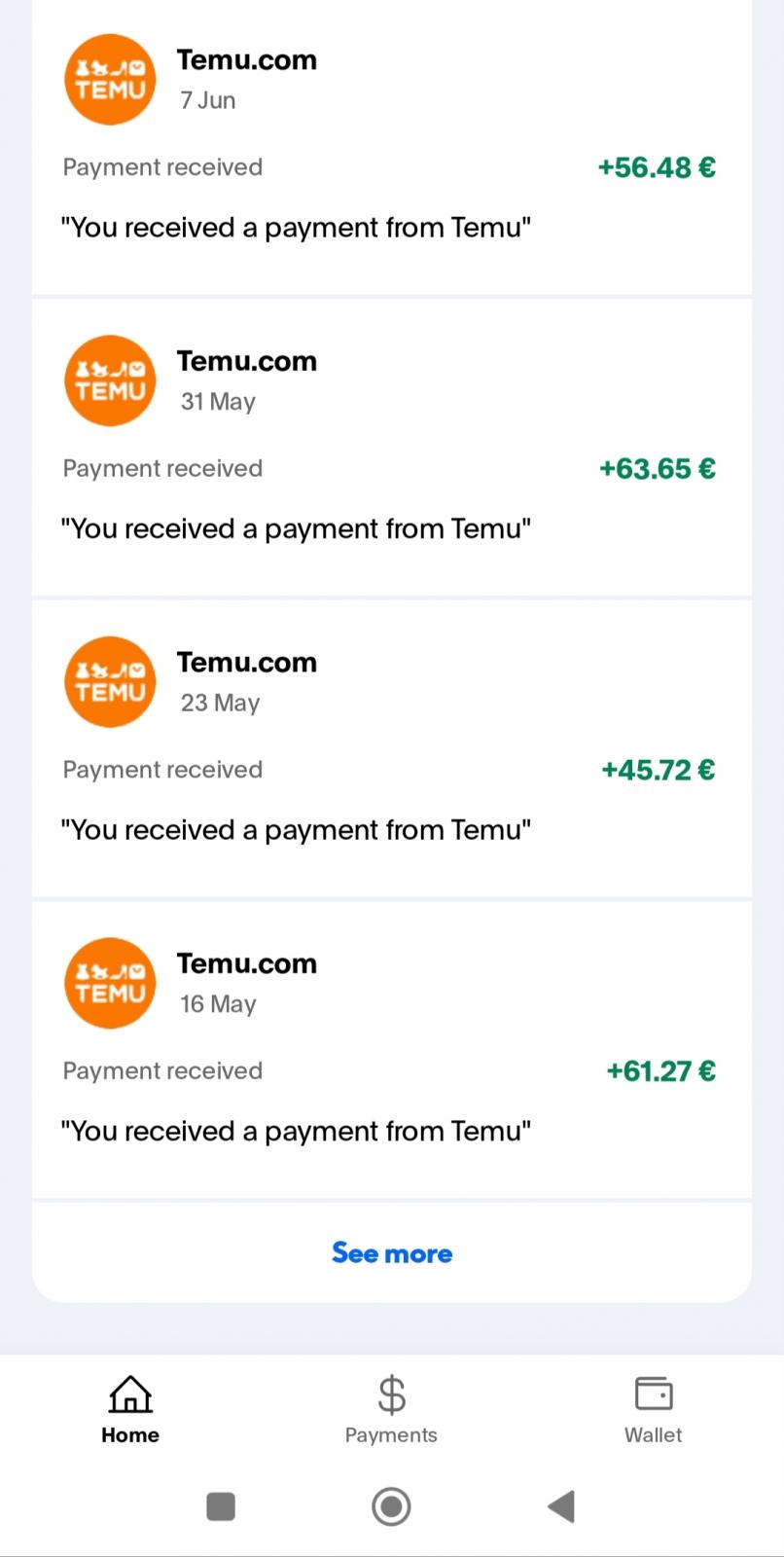Image resolution: width=784 pixels, height=1557 pixels.
Task: Open the Temu.com payment from 23 May
Action: [x=392, y=748]
